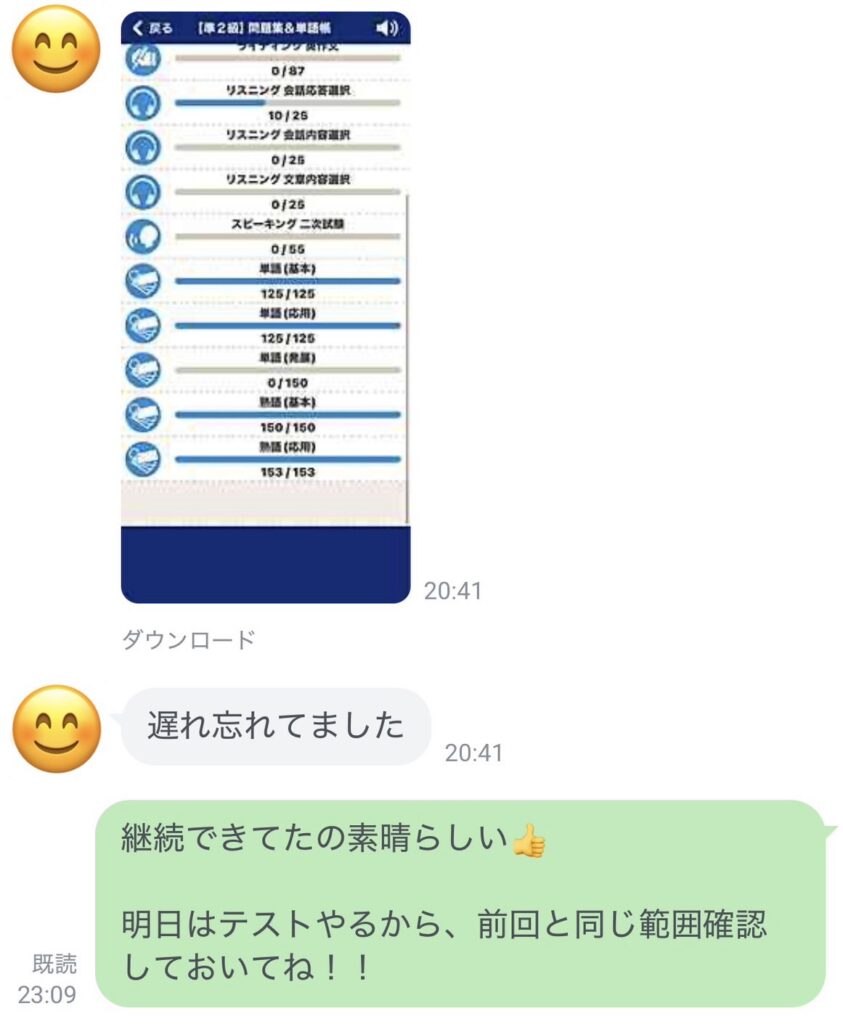Tap ダウンロード under the shared image

coord(188,640)
